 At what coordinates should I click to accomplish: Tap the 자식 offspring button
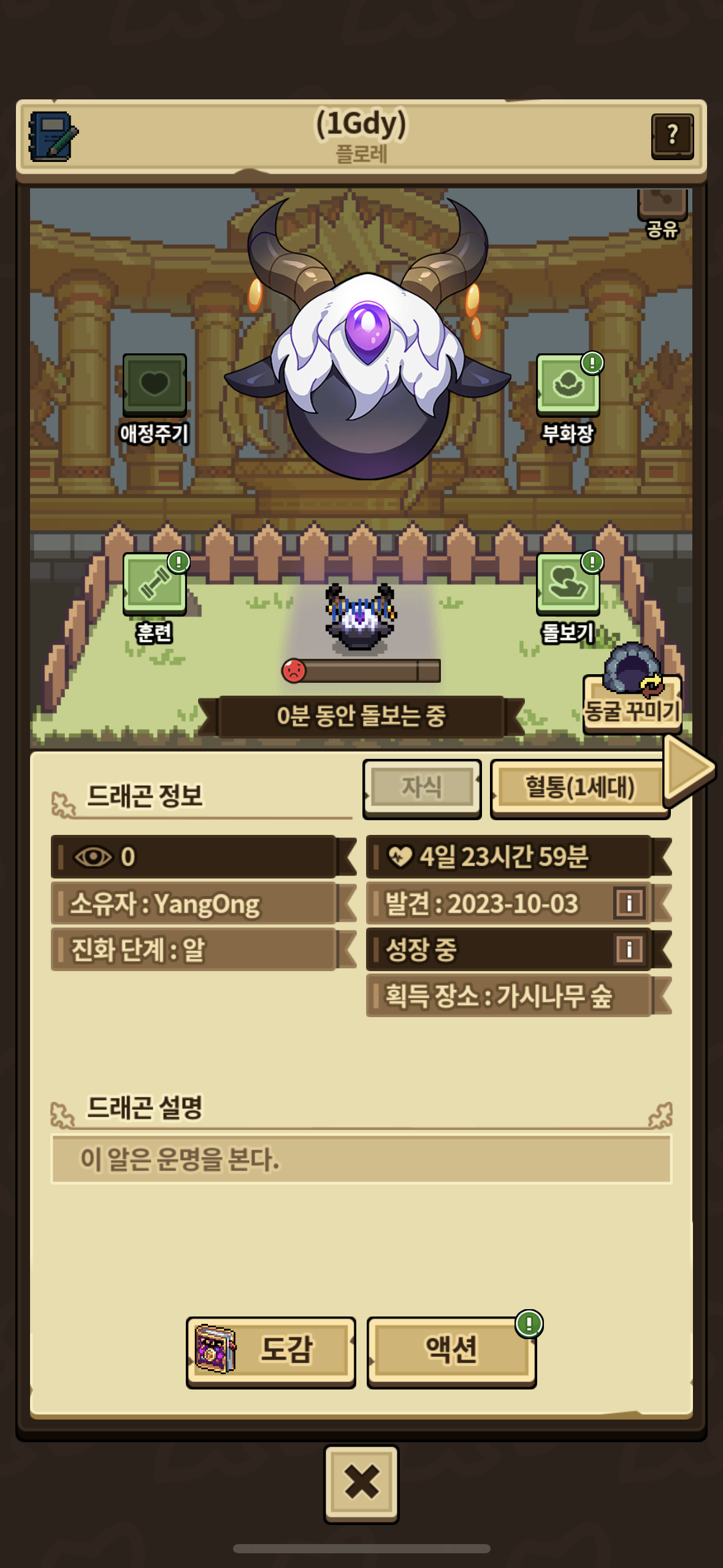pos(422,788)
